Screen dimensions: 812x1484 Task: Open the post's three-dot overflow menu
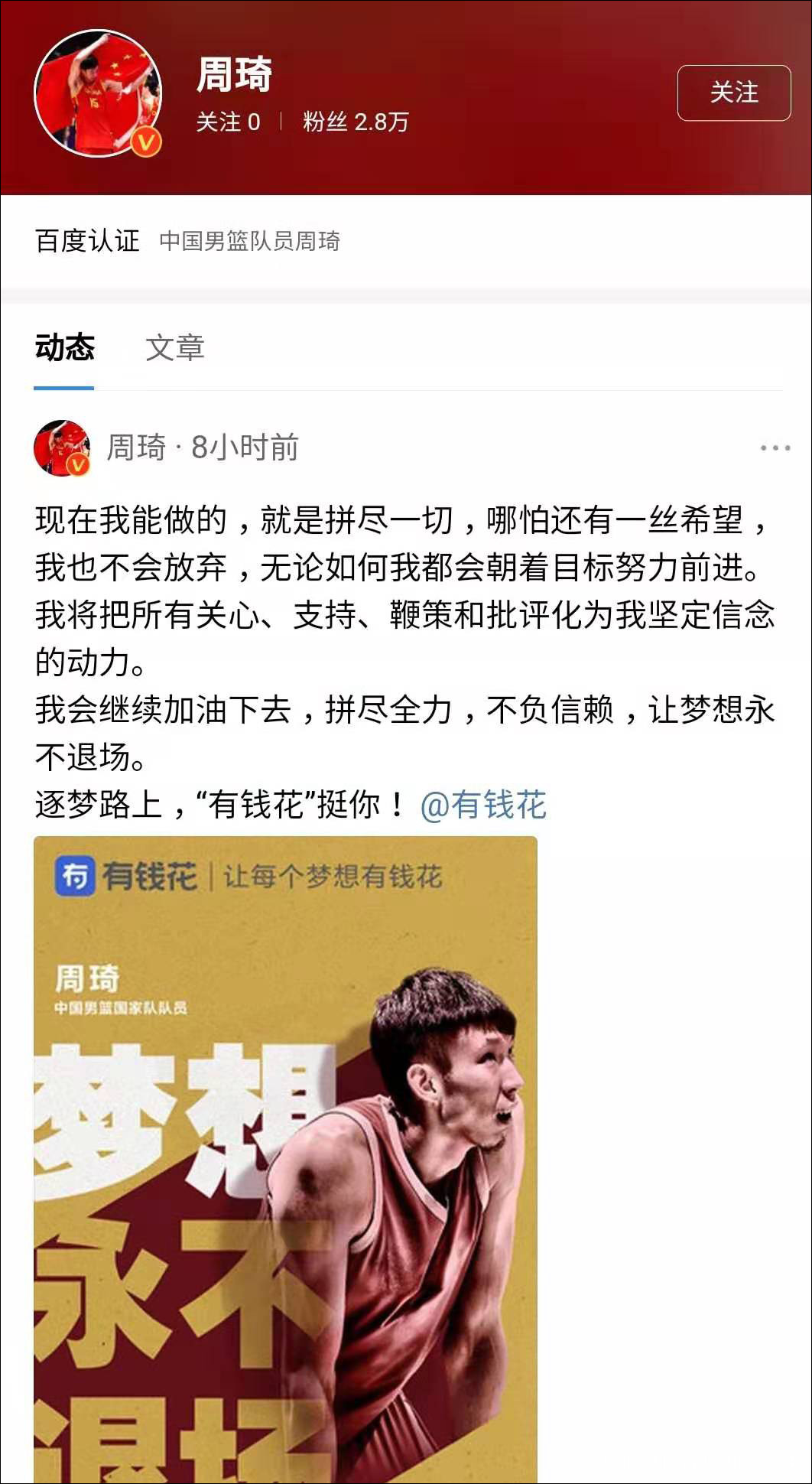pyautogui.click(x=775, y=448)
